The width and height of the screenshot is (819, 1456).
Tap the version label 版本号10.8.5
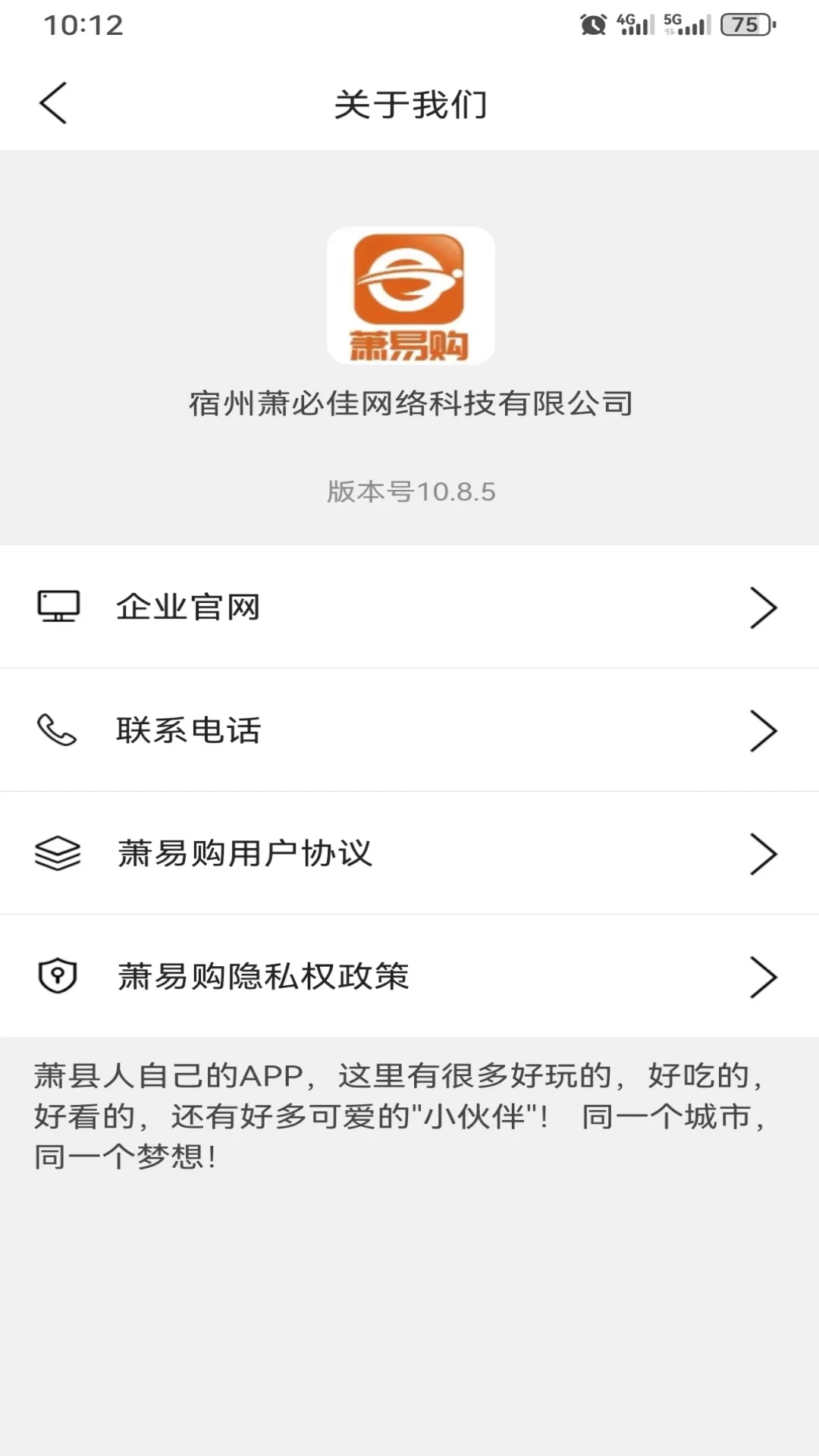[409, 491]
